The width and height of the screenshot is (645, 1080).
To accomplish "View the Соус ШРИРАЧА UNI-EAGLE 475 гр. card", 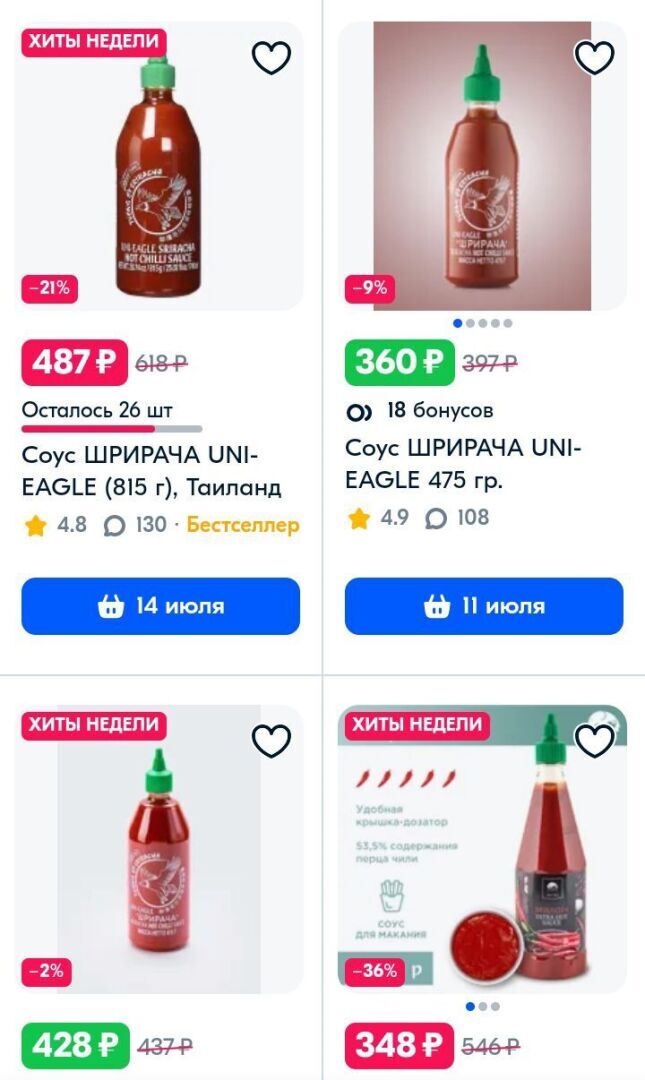I will pos(463,464).
